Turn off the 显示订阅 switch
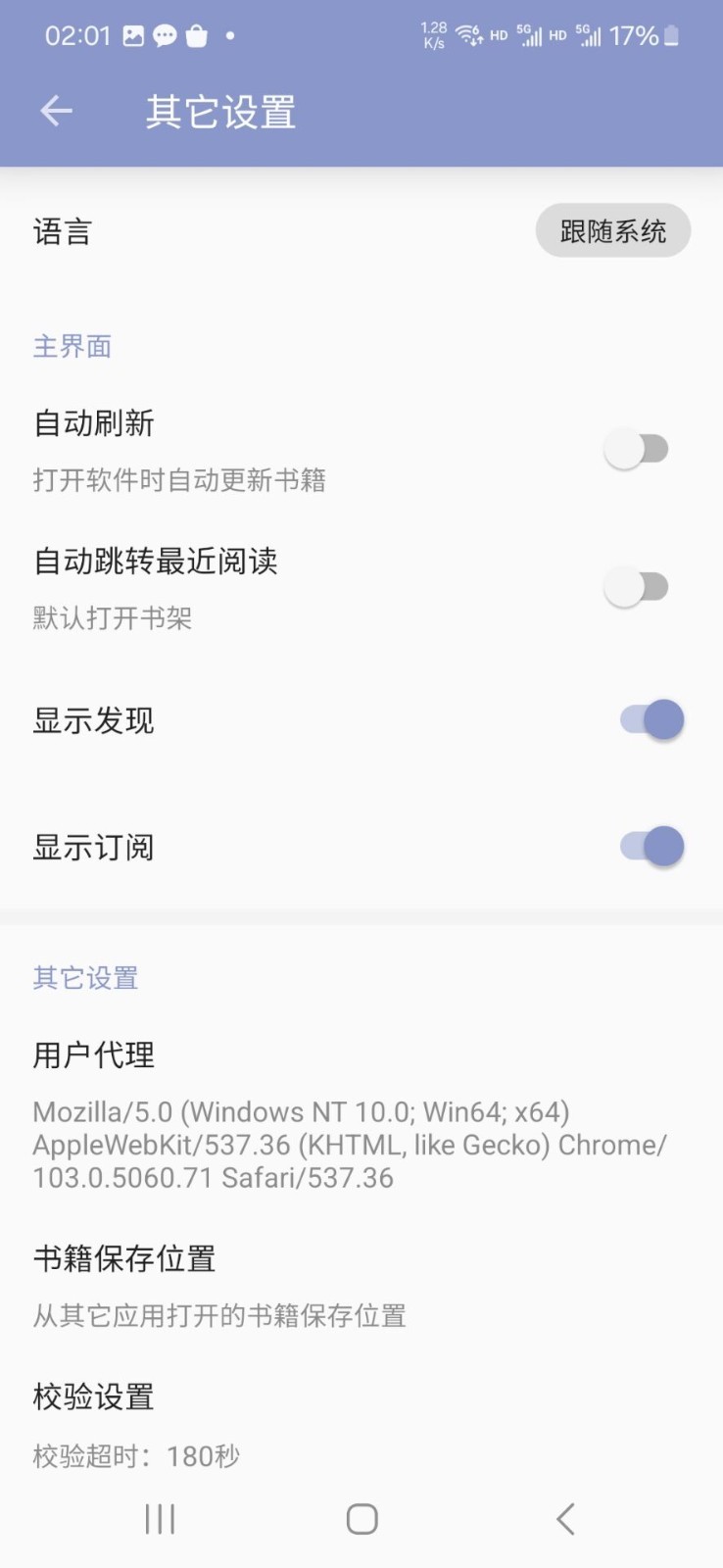Image resolution: width=723 pixels, height=1568 pixels. point(651,846)
